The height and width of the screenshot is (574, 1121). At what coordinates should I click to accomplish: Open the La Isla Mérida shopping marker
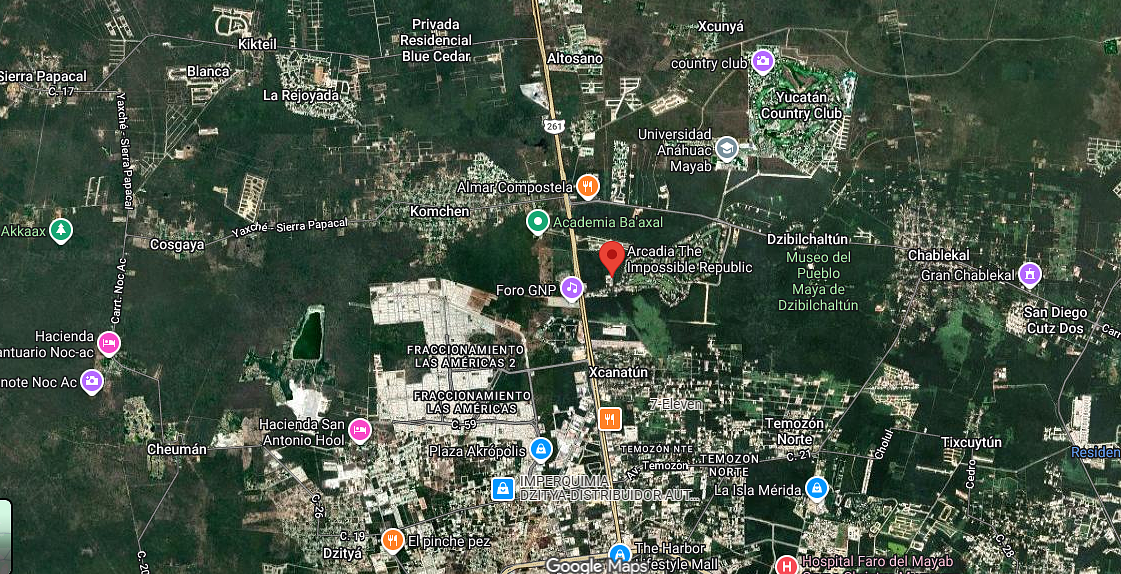pyautogui.click(x=817, y=488)
